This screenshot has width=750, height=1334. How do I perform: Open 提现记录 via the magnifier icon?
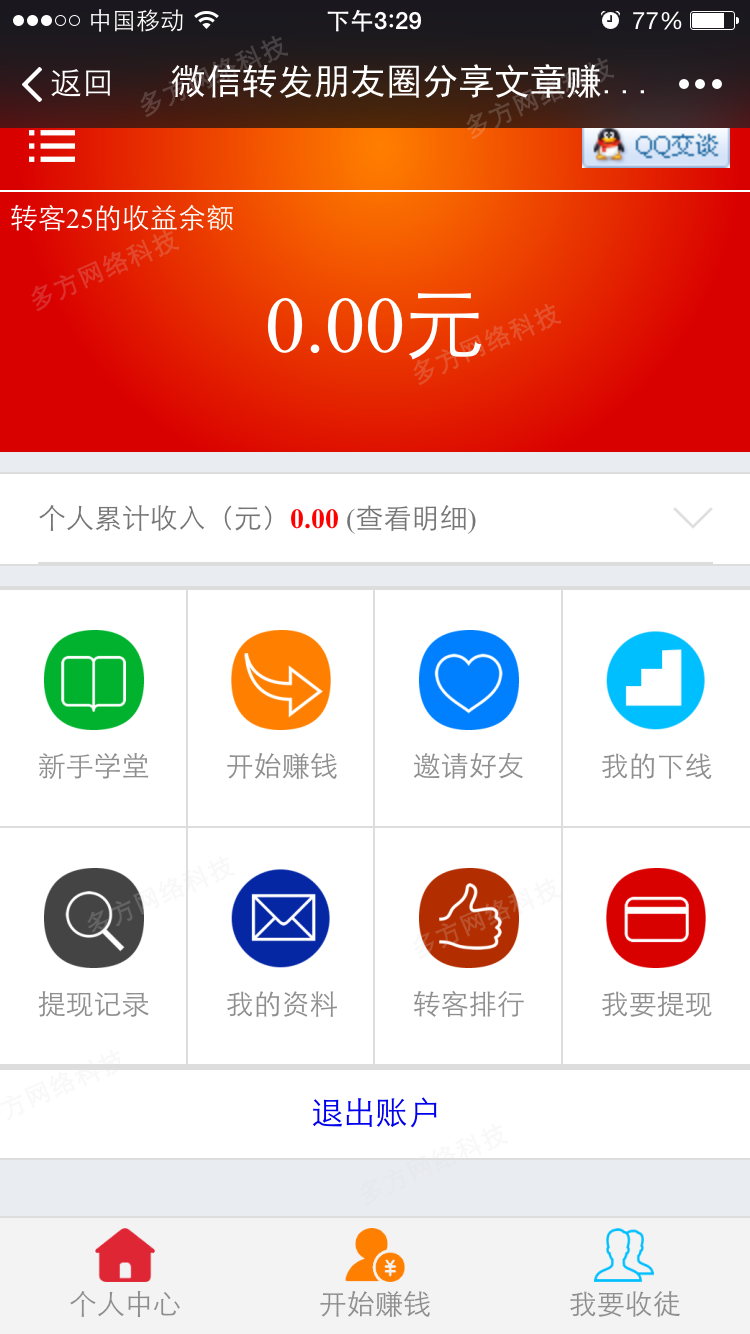93,917
